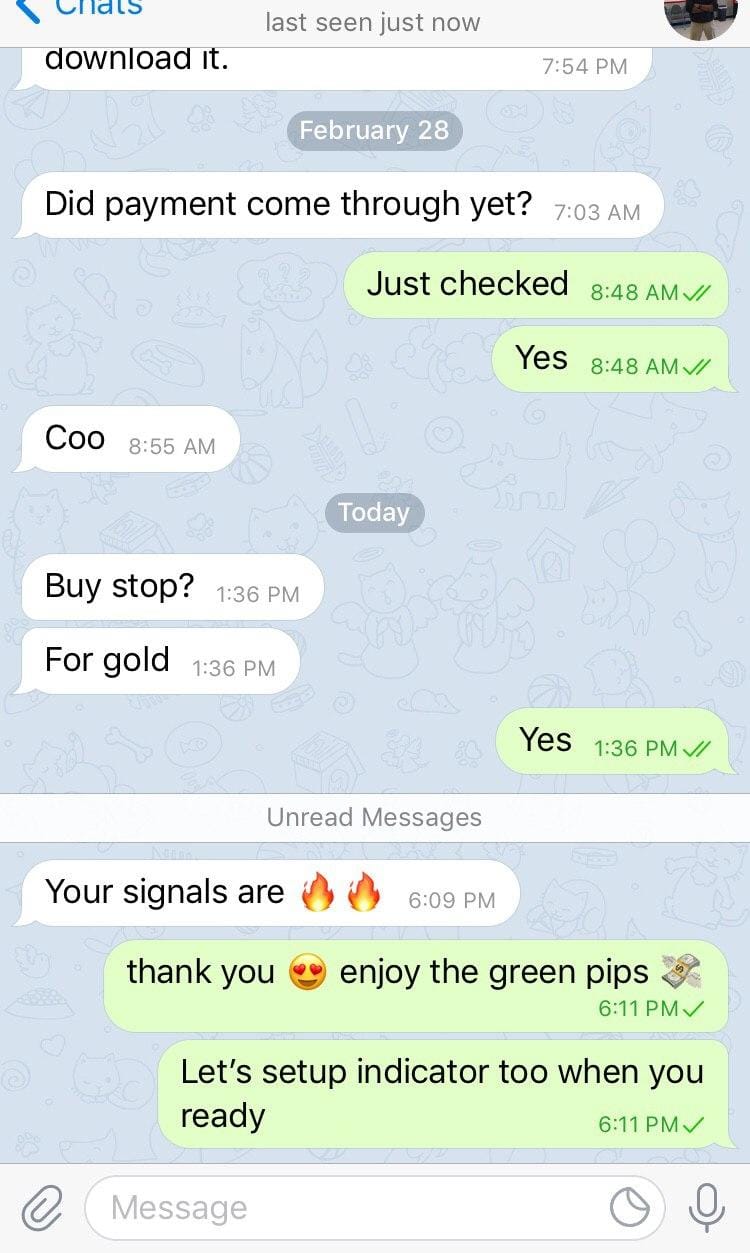
Task: Open contact info via last seen header
Action: coord(372,22)
